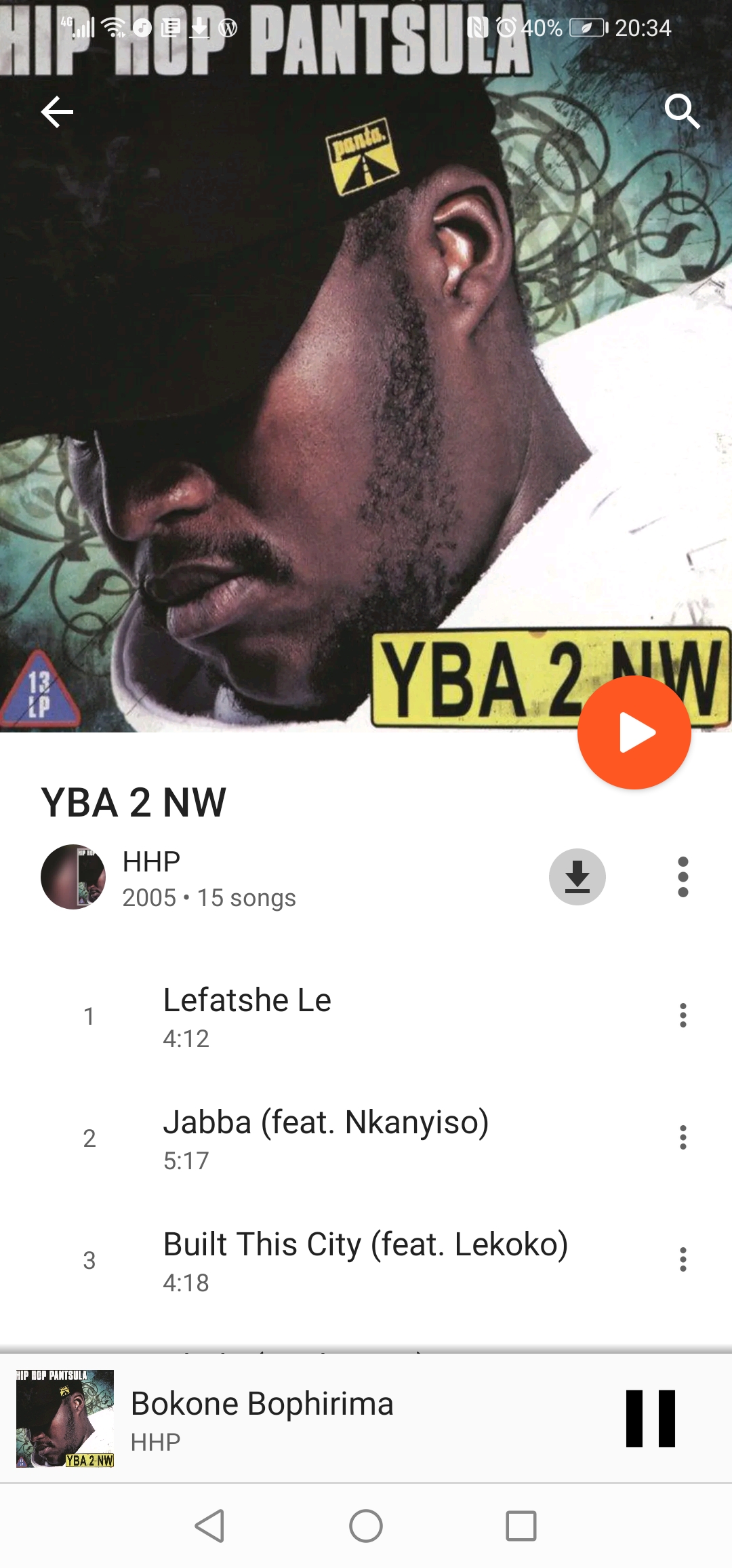The height and width of the screenshot is (1568, 732).
Task: Play the YBA 2 NW album
Action: [634, 732]
